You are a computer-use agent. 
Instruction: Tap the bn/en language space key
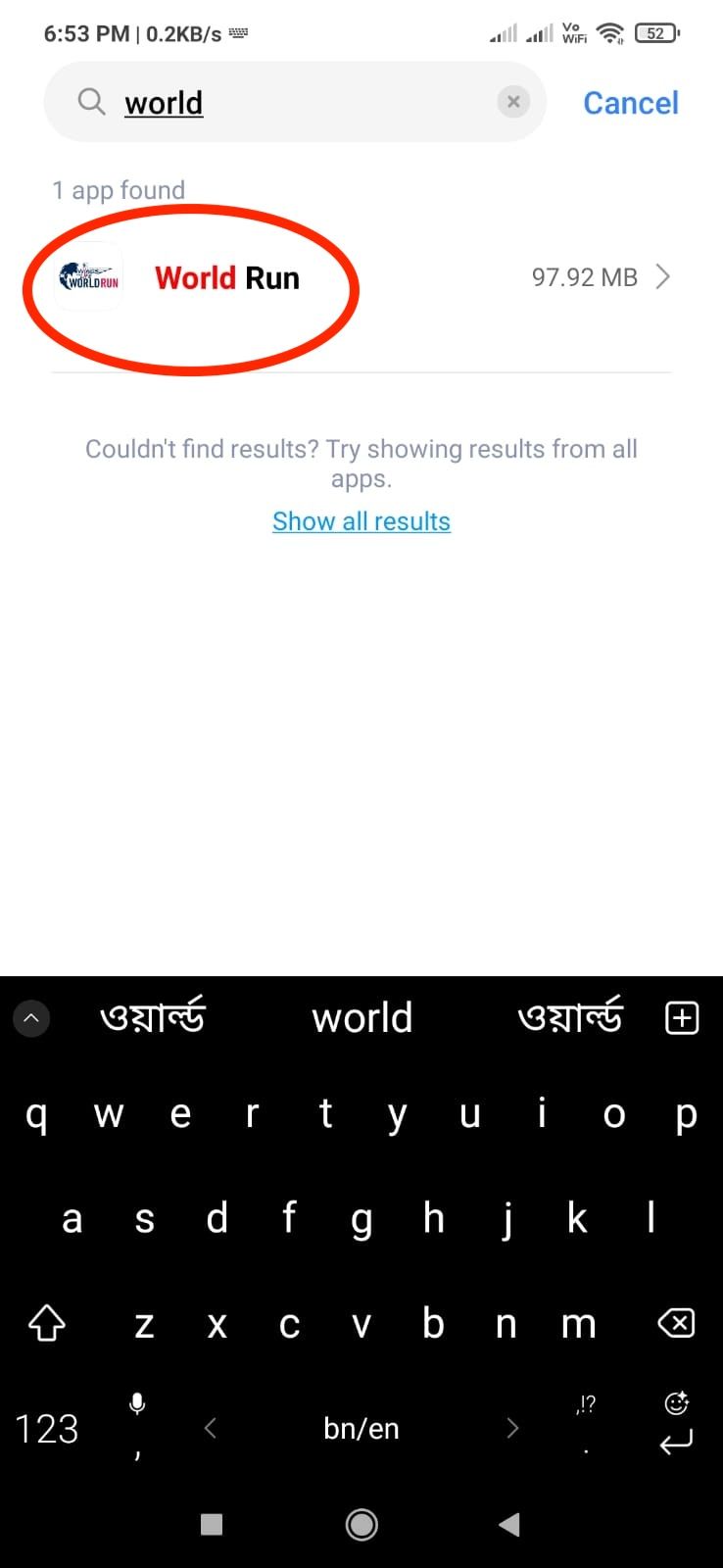click(361, 1429)
